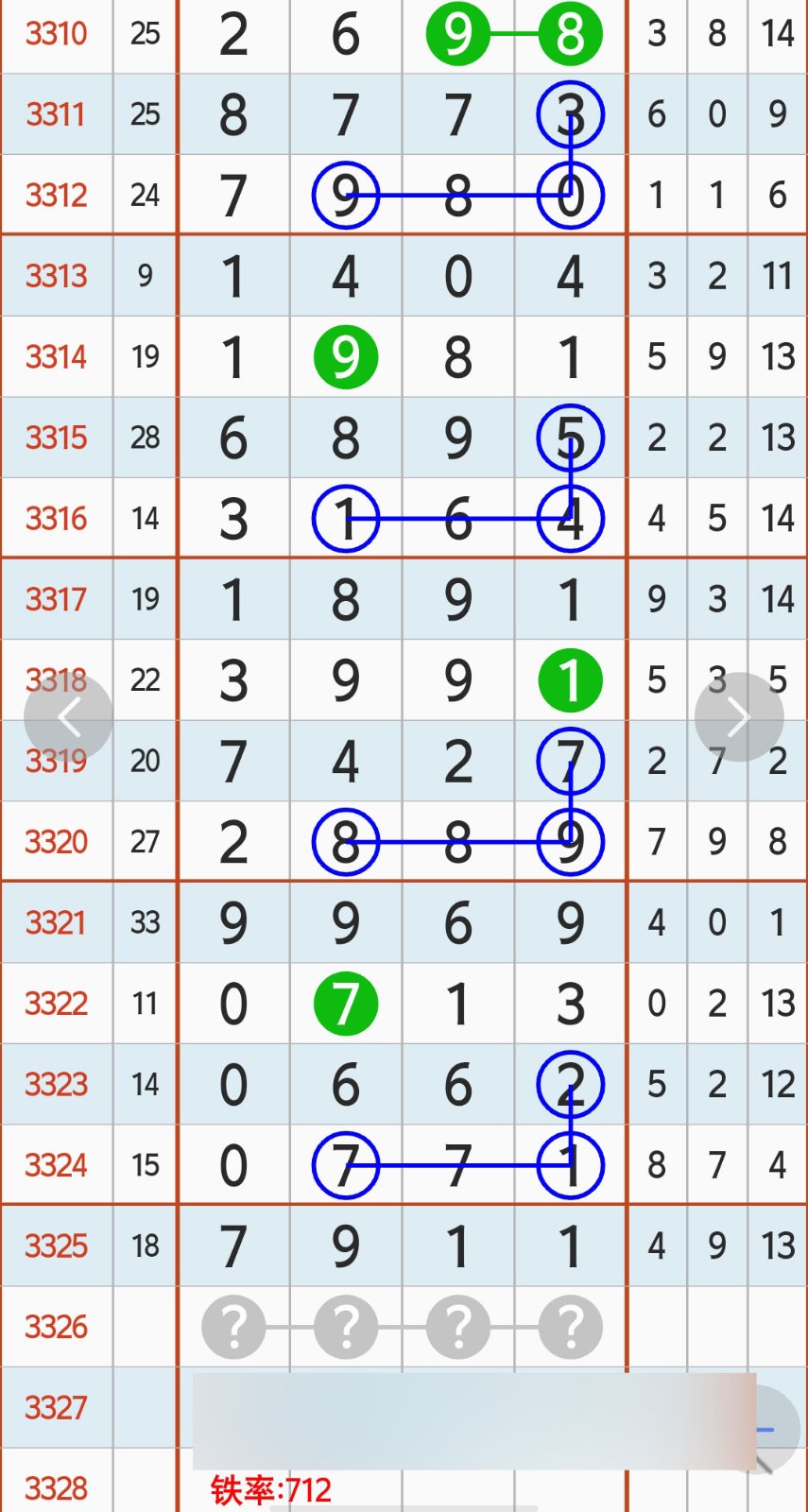Tap the circled 8 in row 3320
The width and height of the screenshot is (808, 1512).
pyautogui.click(x=346, y=841)
